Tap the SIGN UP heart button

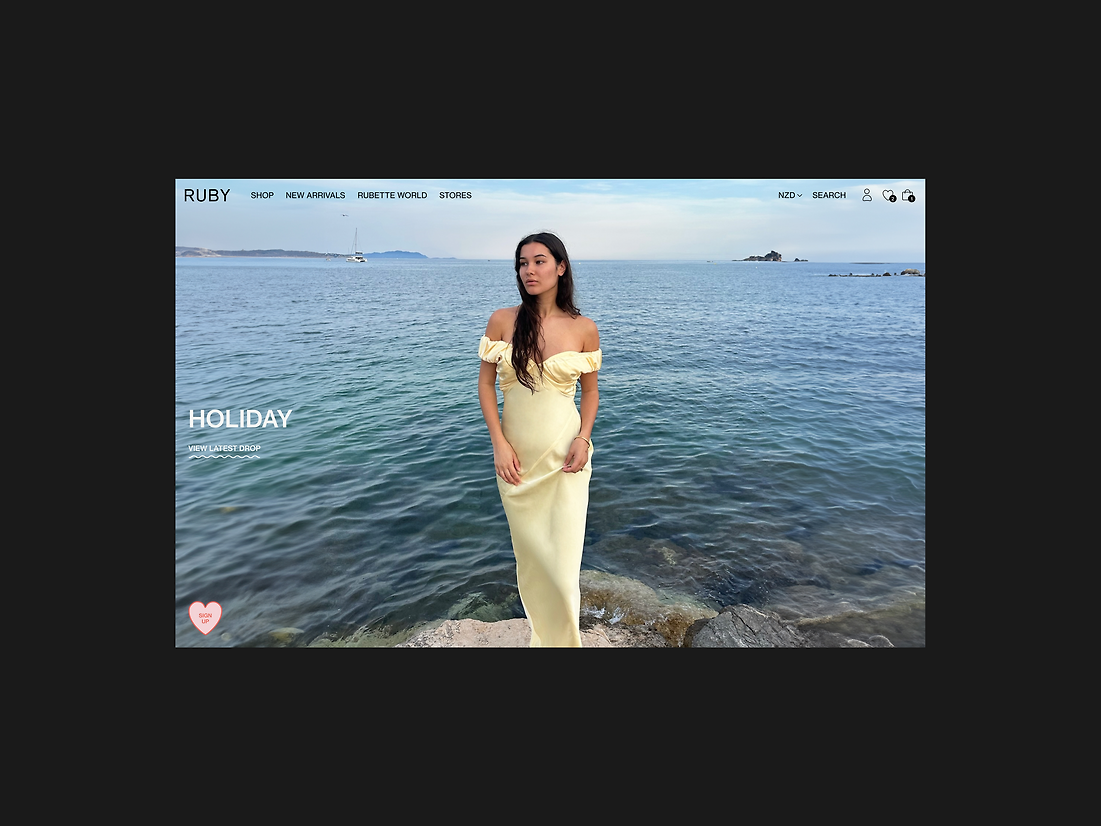pyautogui.click(x=205, y=617)
